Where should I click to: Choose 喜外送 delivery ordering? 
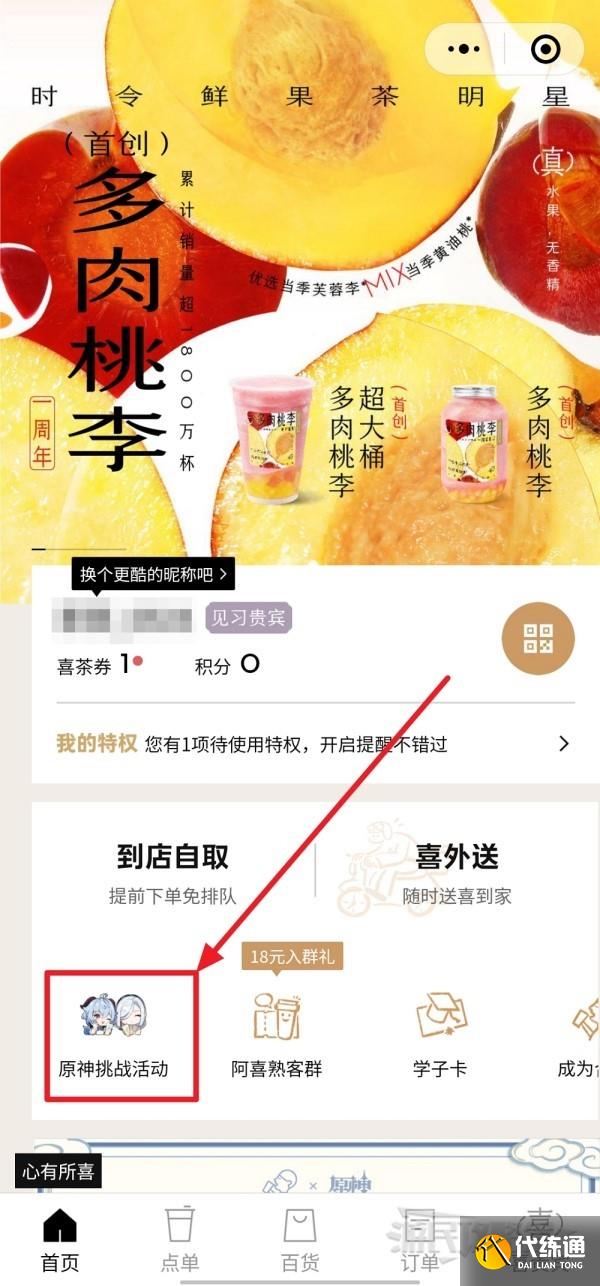click(x=456, y=870)
